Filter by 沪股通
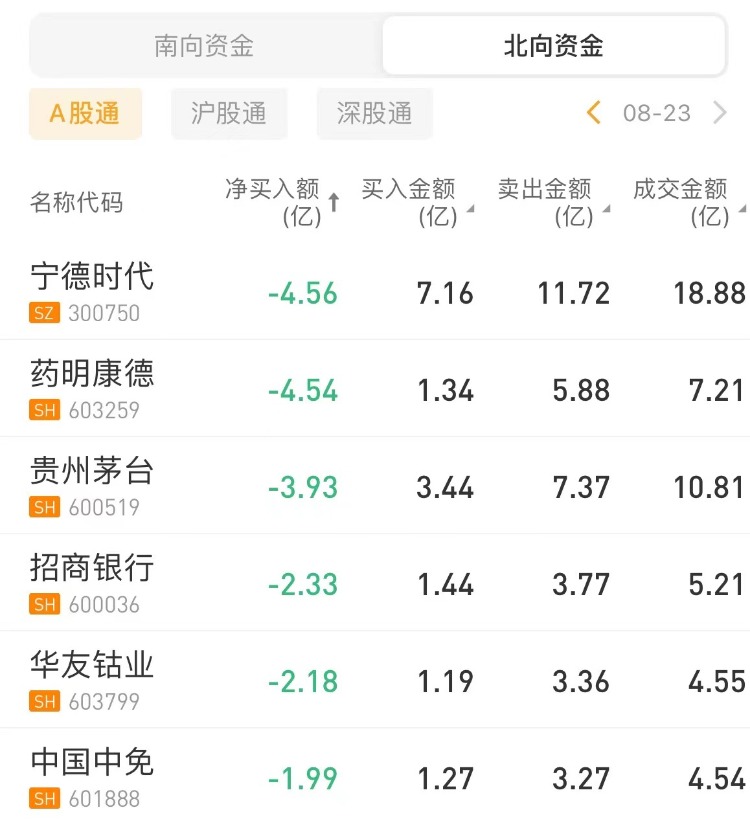This screenshot has width=750, height=823. tap(229, 113)
